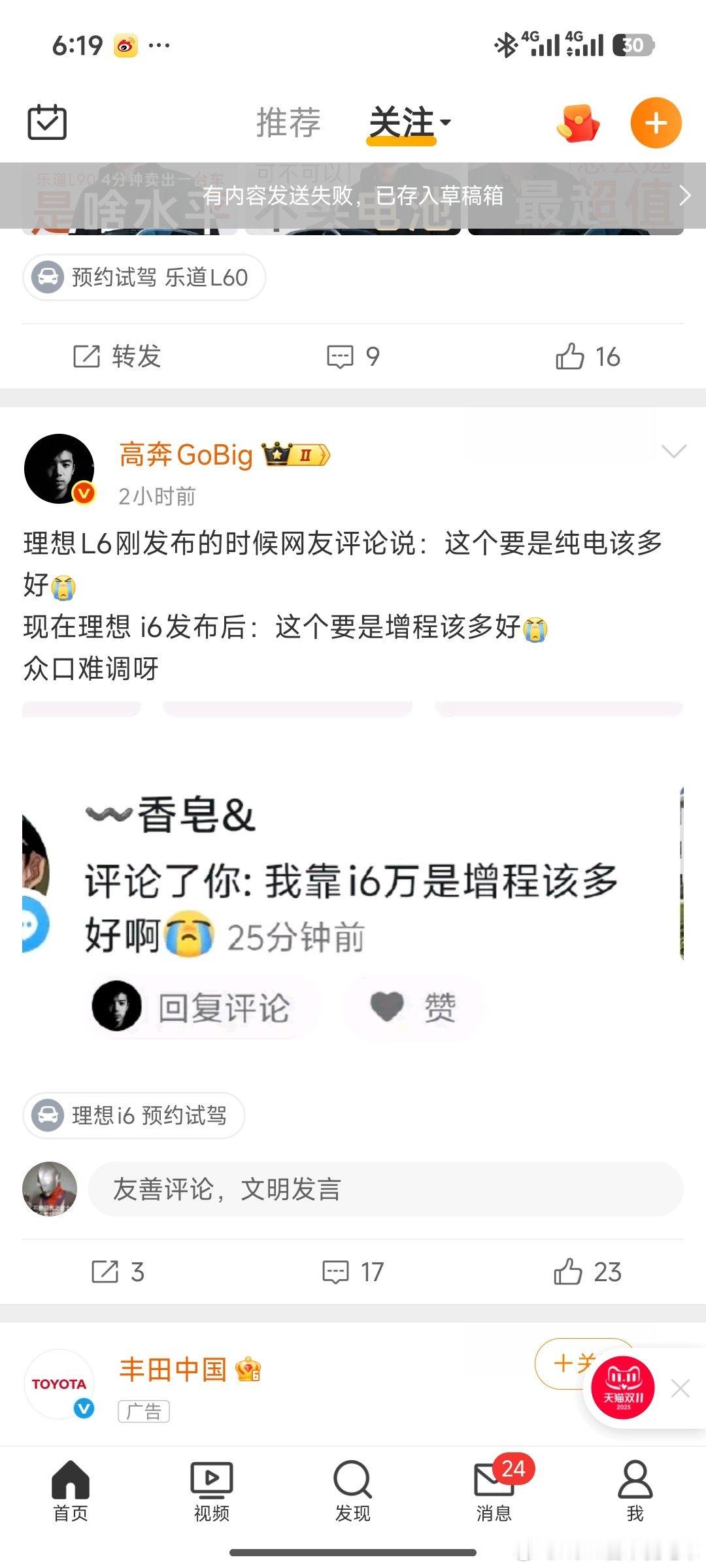Open the 关注 feed dropdown arrow
The width and height of the screenshot is (706, 1568).
point(446,122)
